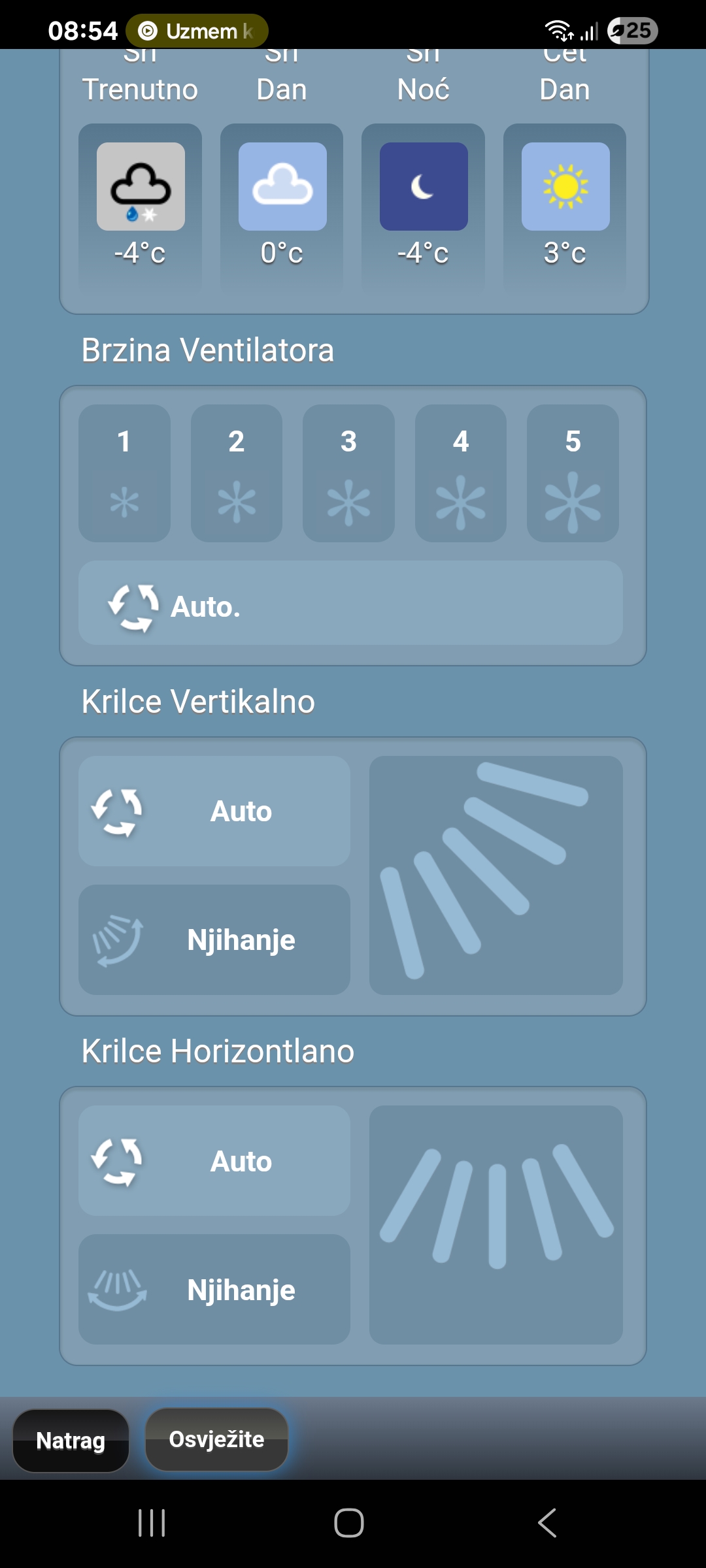Open the Noć weather forecast tile

tap(423, 208)
